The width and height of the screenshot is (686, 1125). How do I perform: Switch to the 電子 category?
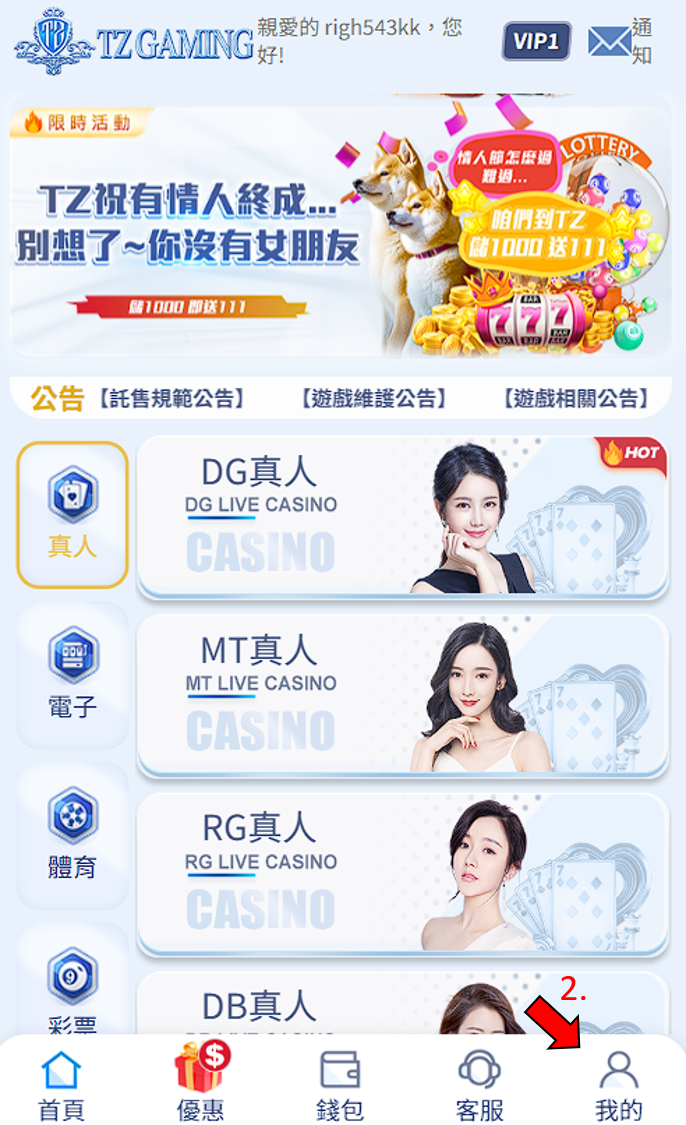(x=72, y=674)
